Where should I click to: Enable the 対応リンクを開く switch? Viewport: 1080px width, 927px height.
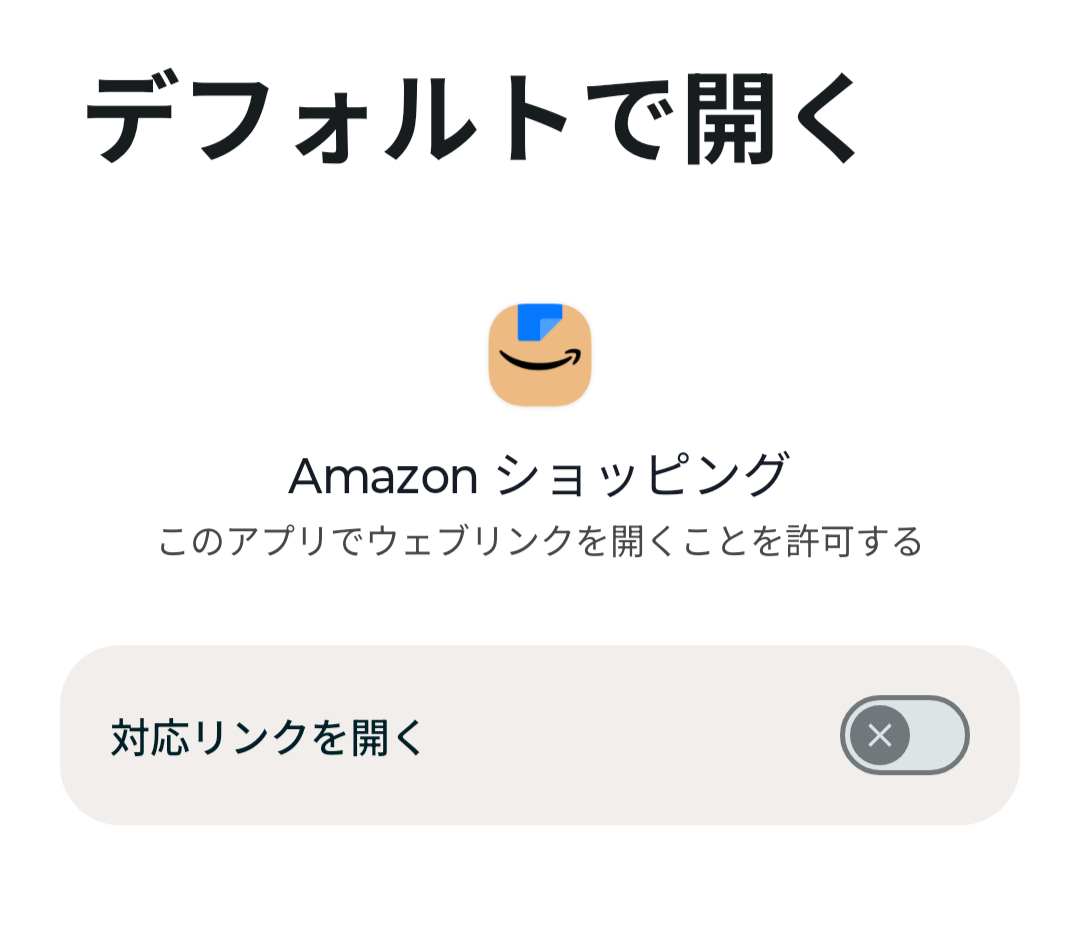pyautogui.click(x=904, y=735)
